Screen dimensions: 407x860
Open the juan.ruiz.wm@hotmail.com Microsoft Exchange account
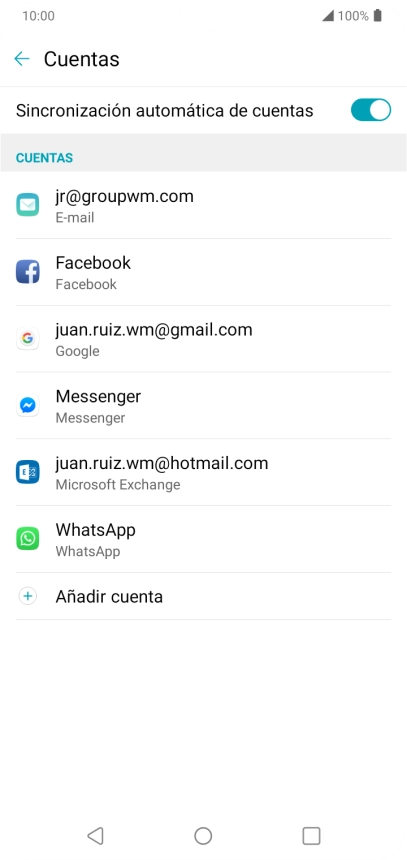tap(204, 473)
